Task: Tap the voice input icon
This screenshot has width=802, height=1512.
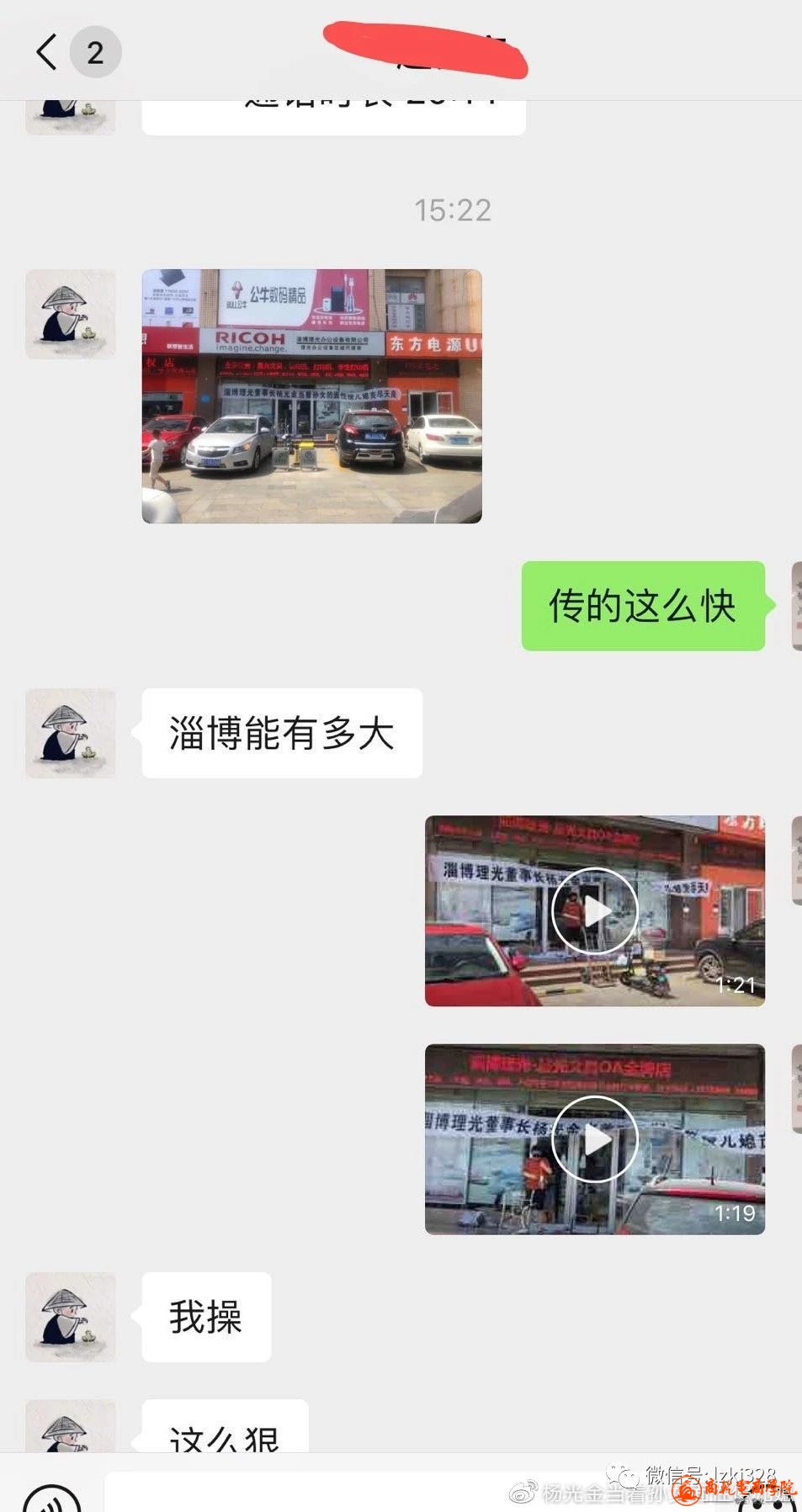Action: point(52,1499)
